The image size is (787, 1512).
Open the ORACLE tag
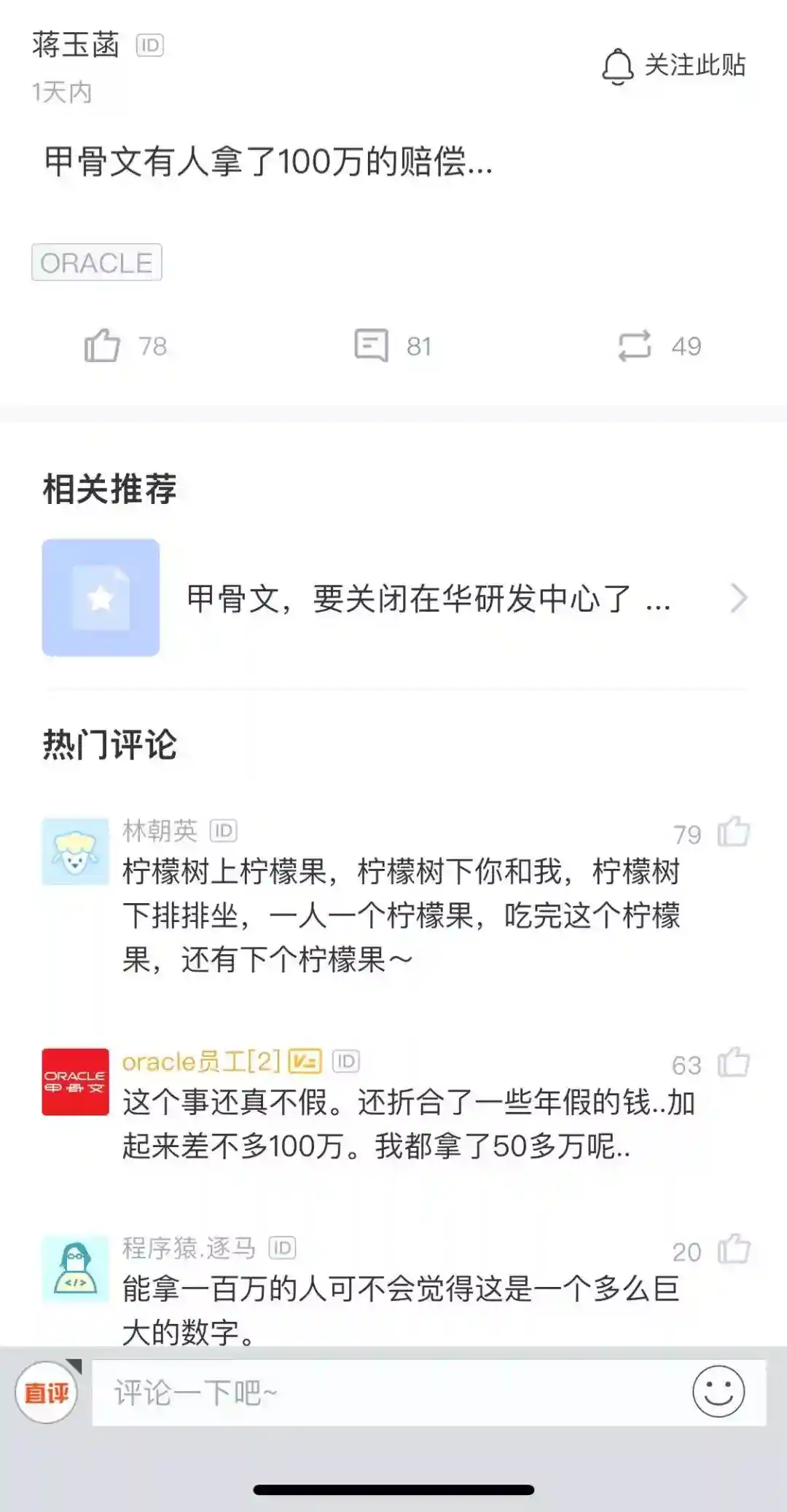96,262
